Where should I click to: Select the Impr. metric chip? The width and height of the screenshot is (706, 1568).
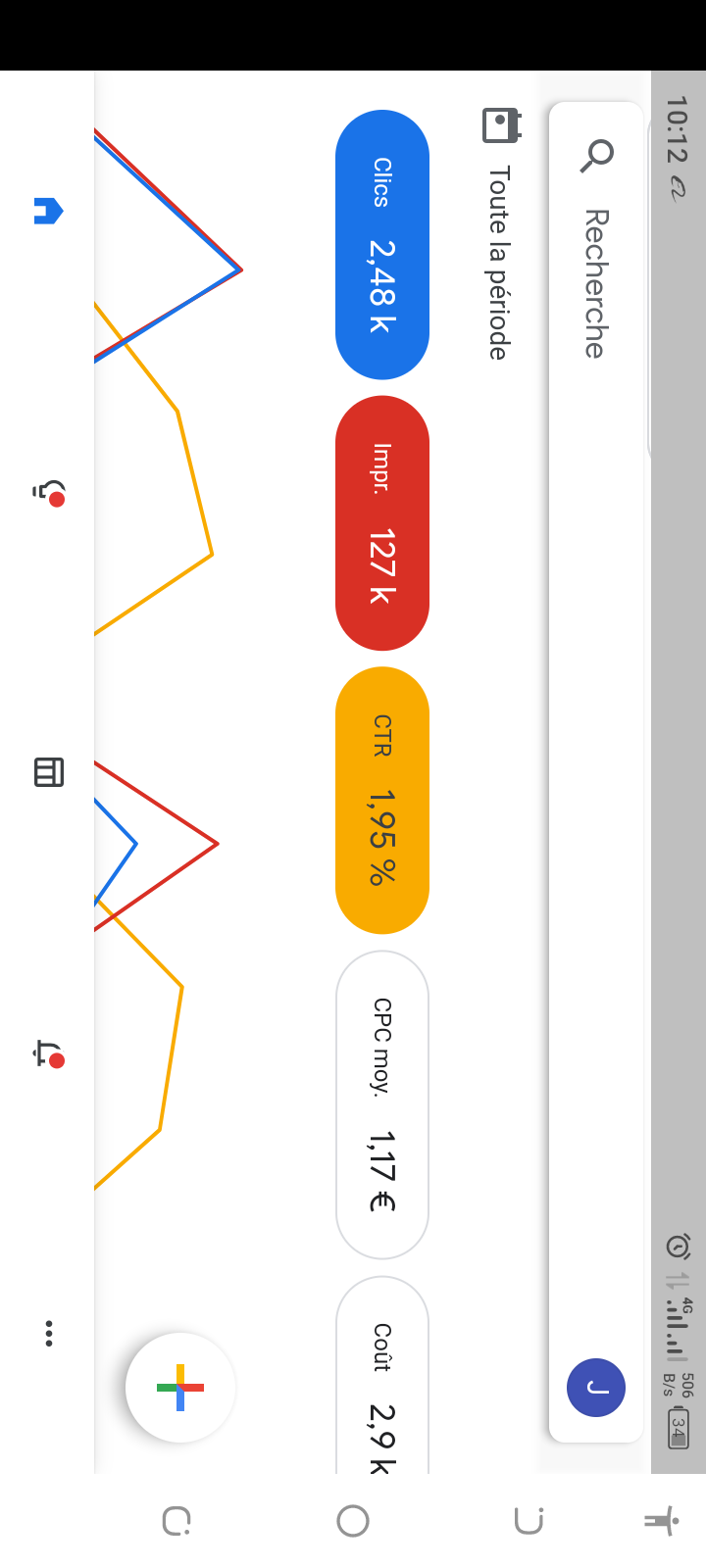pyautogui.click(x=382, y=522)
